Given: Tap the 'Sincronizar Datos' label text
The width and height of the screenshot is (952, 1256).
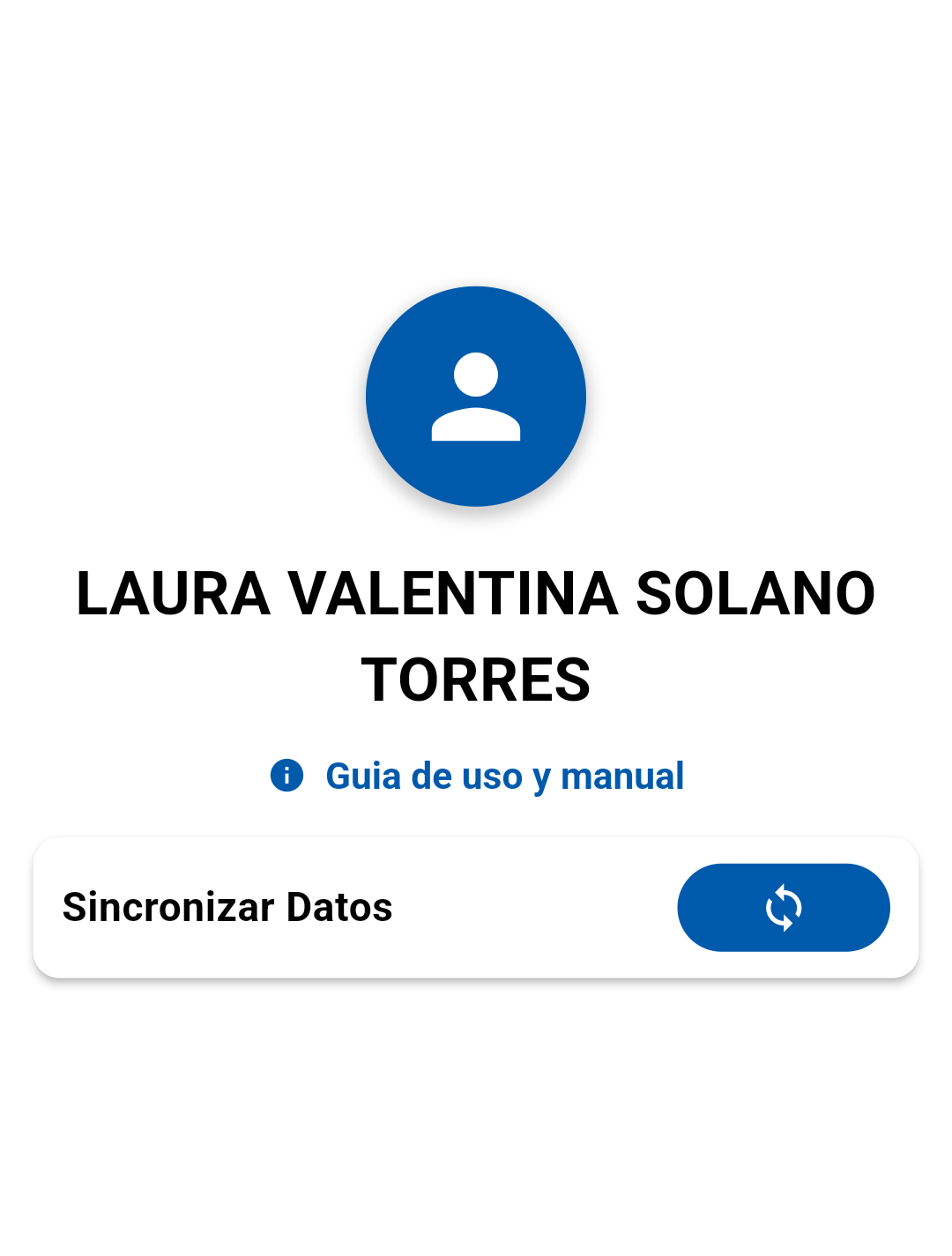Looking at the screenshot, I should [227, 907].
